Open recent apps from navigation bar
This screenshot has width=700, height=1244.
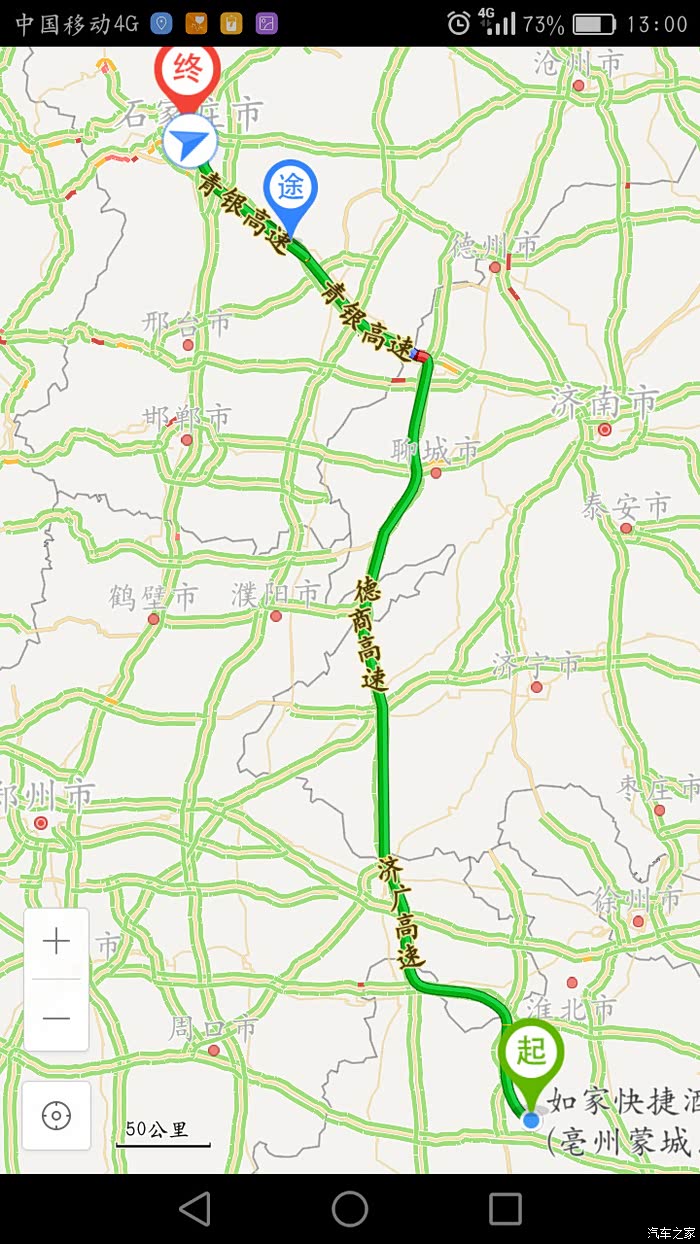click(x=505, y=1209)
